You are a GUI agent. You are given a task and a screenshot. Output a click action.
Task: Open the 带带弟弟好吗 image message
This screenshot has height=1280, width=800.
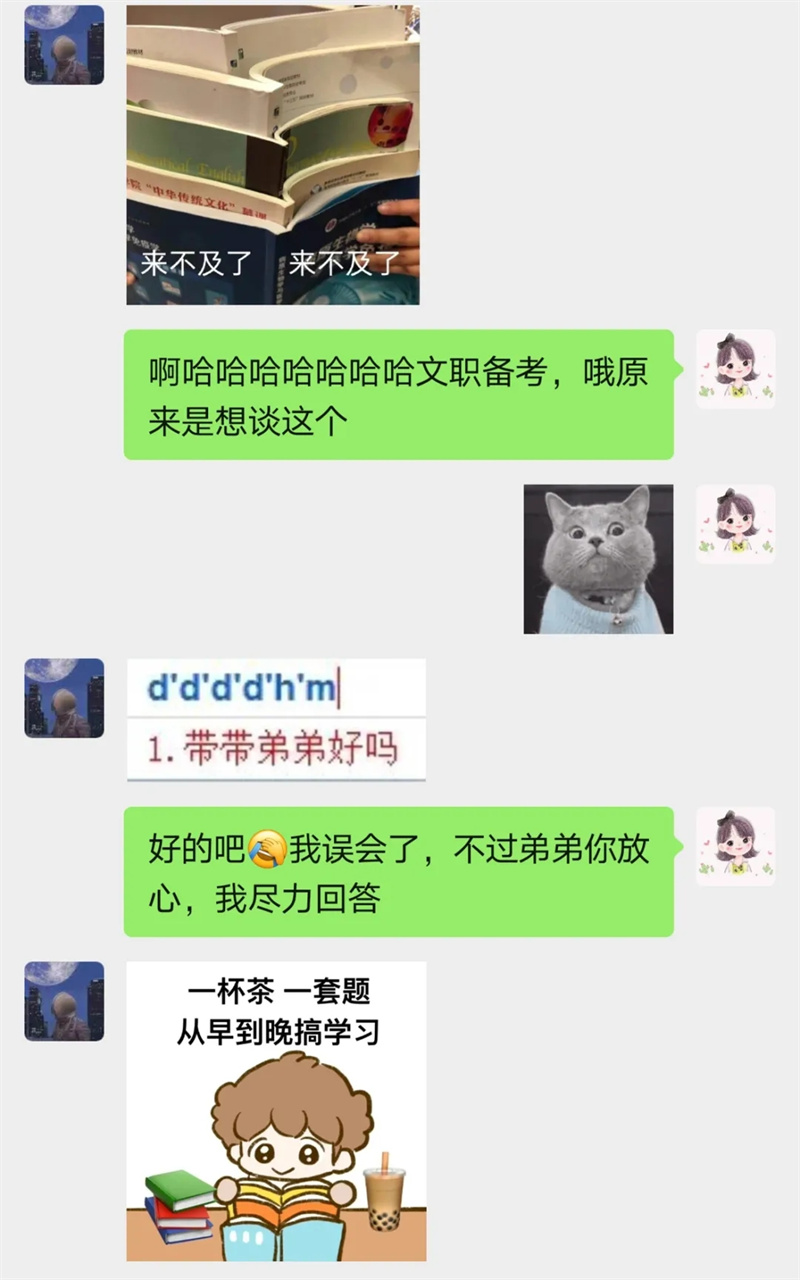point(276,719)
